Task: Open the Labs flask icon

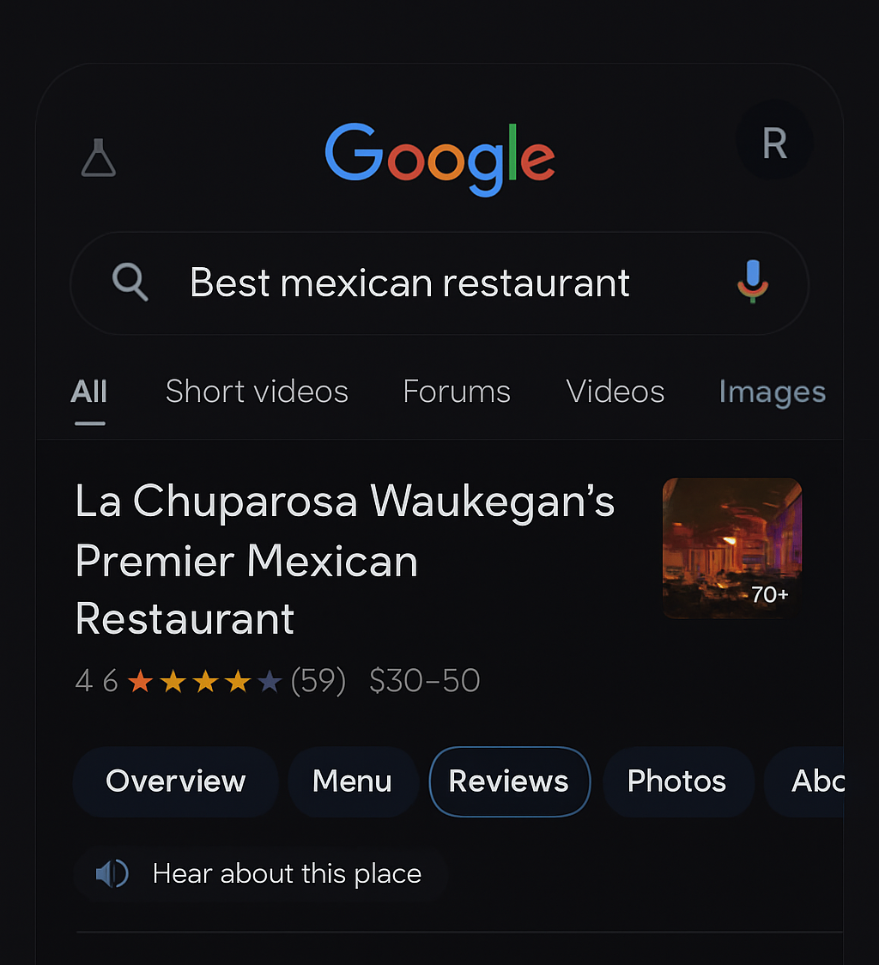Action: pos(98,158)
